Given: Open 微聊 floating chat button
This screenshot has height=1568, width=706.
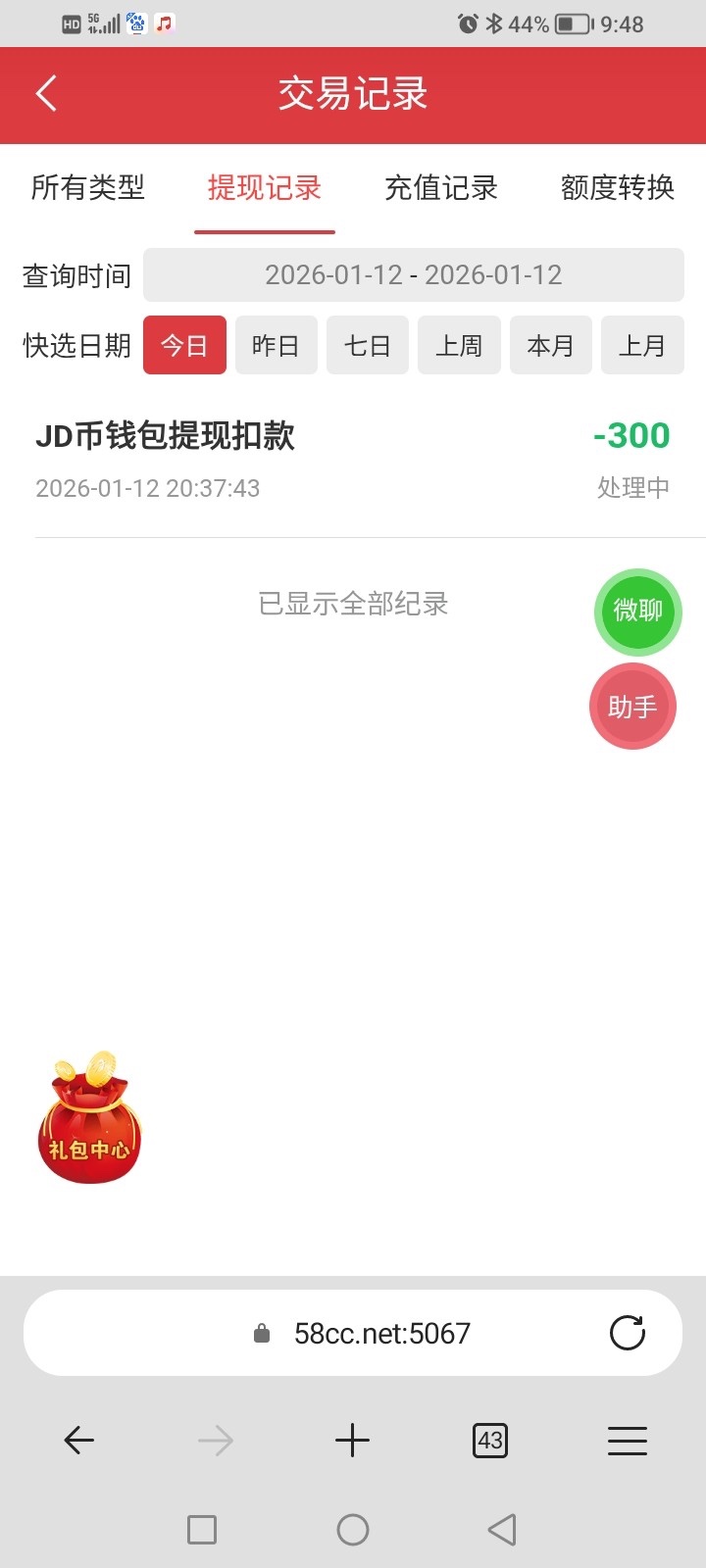Looking at the screenshot, I should click(x=637, y=612).
